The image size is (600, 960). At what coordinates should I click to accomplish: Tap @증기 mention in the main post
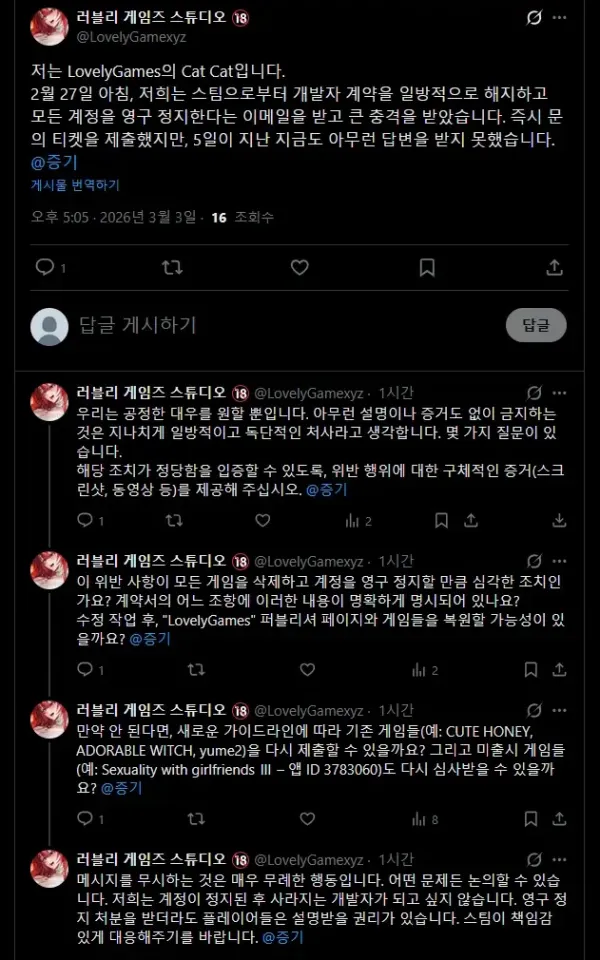[54, 163]
